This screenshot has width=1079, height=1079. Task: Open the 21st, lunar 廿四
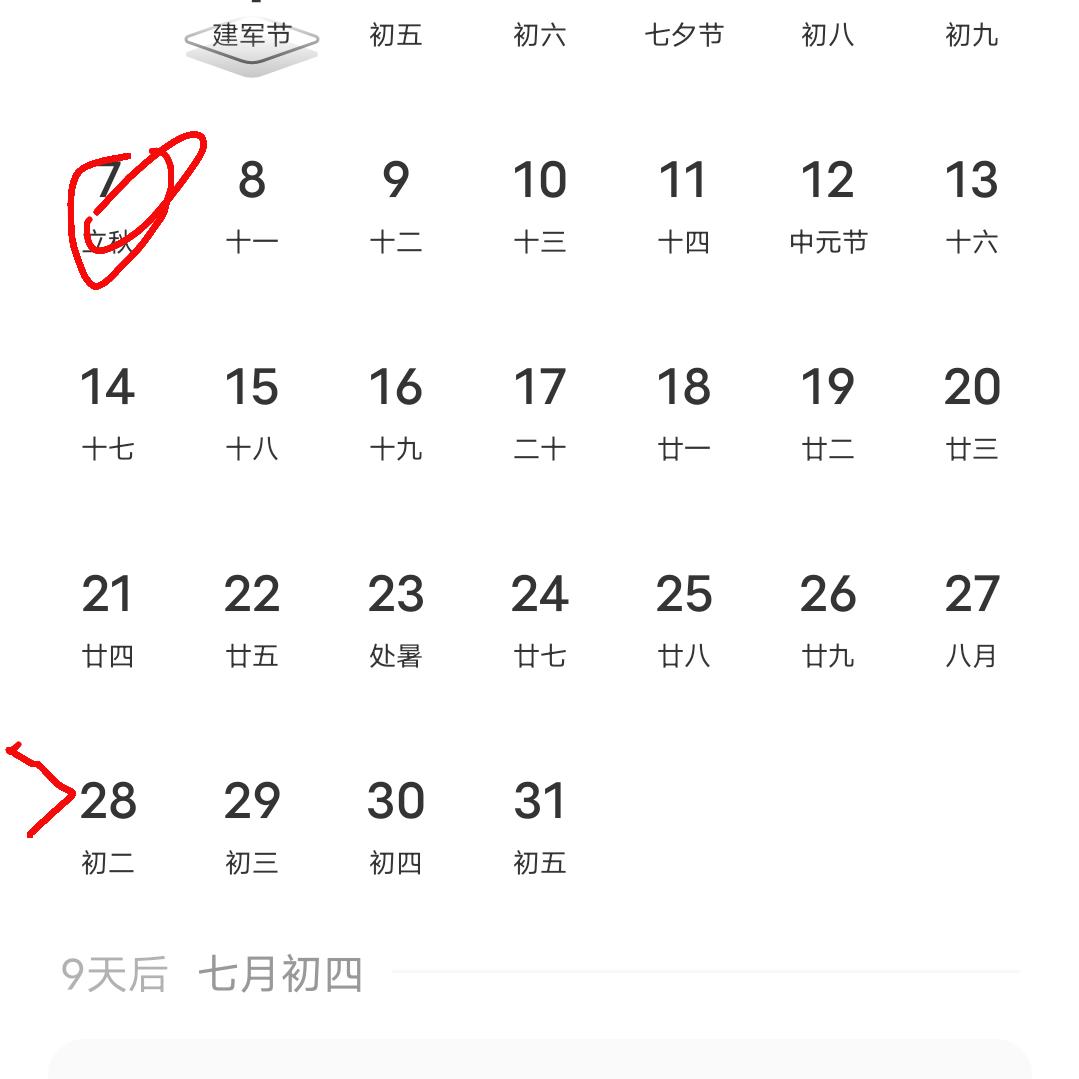pos(108,619)
